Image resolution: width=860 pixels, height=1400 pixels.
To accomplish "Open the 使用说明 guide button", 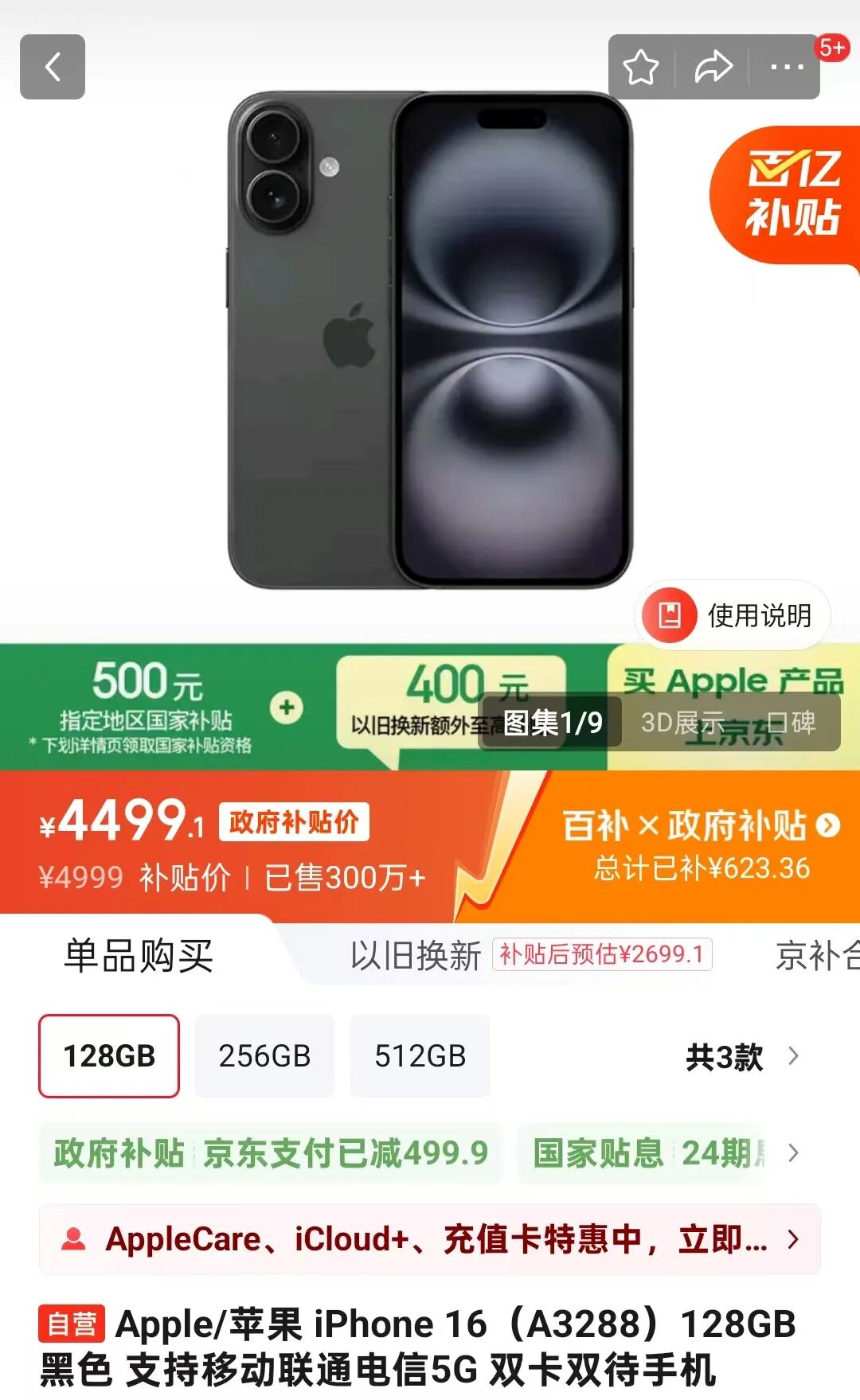I will [x=733, y=615].
